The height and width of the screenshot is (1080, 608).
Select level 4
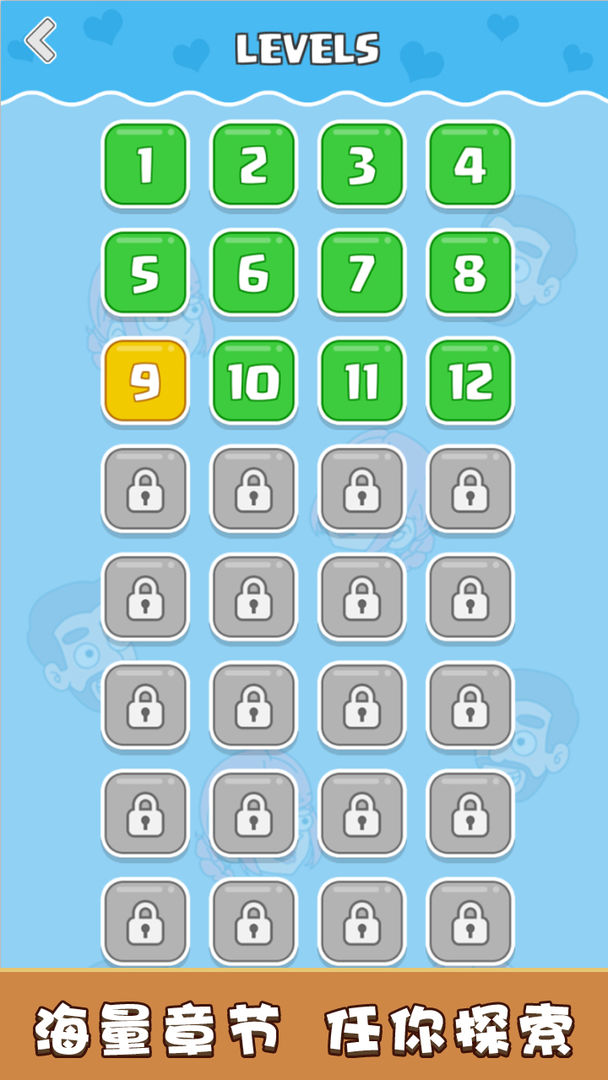pyautogui.click(x=470, y=165)
